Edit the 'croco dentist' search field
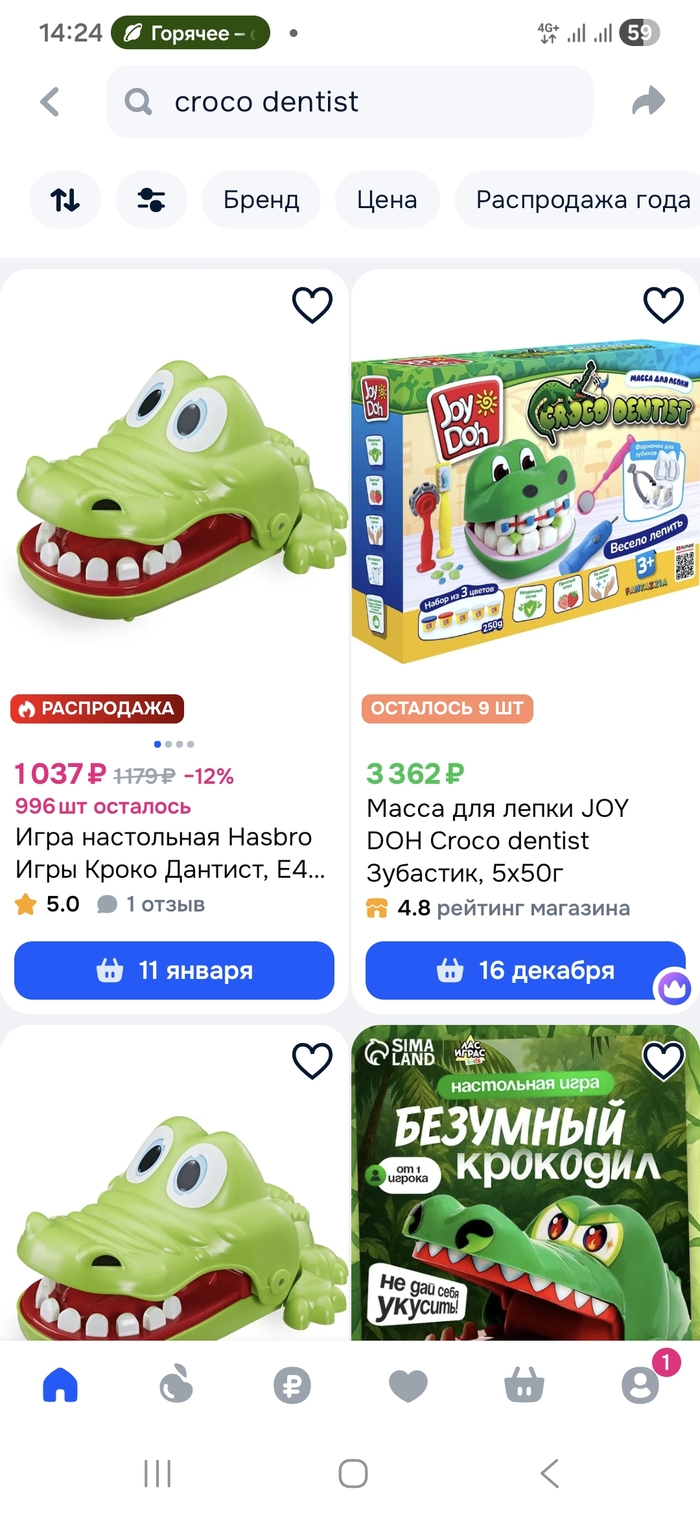This screenshot has height=1517, width=700. pos(350,102)
